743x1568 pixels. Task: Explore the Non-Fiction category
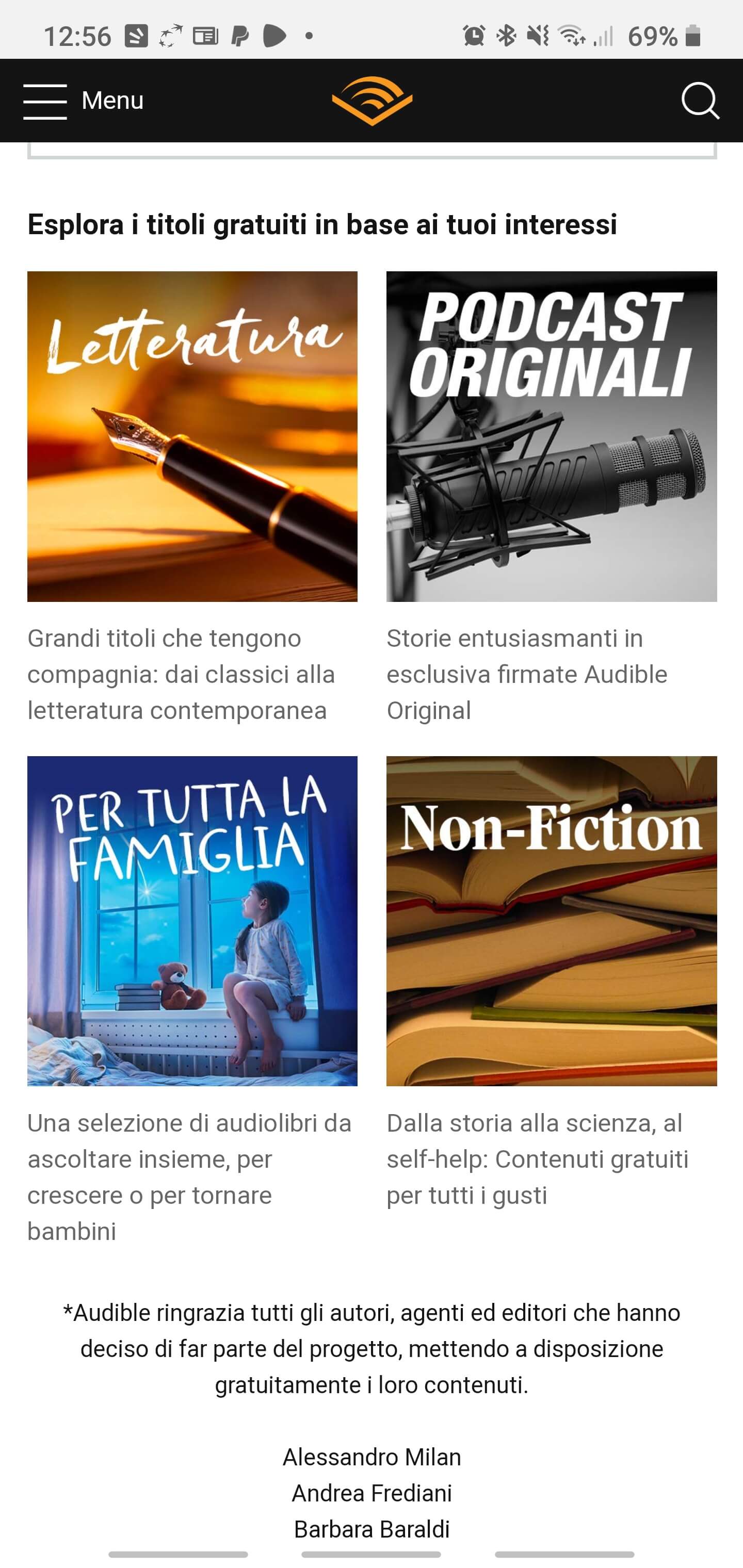click(x=551, y=920)
